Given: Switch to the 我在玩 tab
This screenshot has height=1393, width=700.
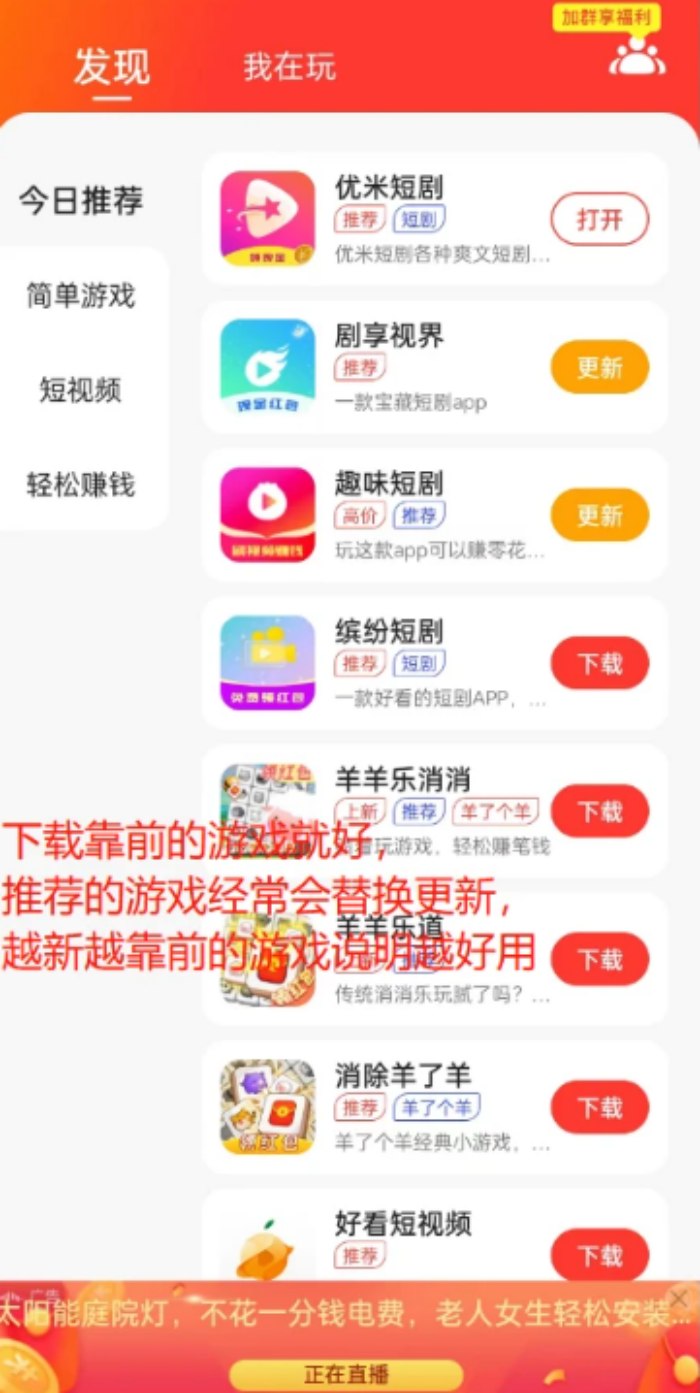Looking at the screenshot, I should tap(289, 67).
